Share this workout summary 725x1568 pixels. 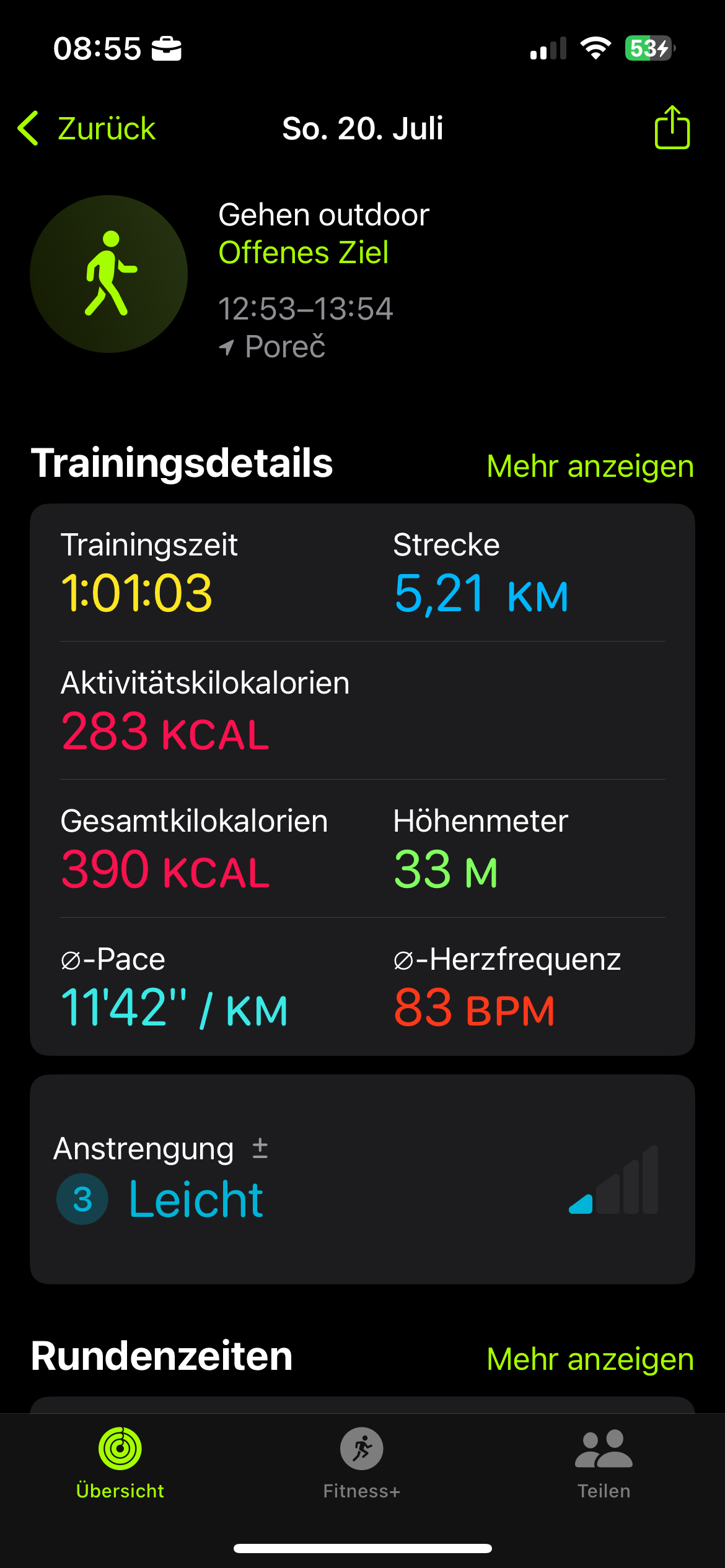pos(672,128)
